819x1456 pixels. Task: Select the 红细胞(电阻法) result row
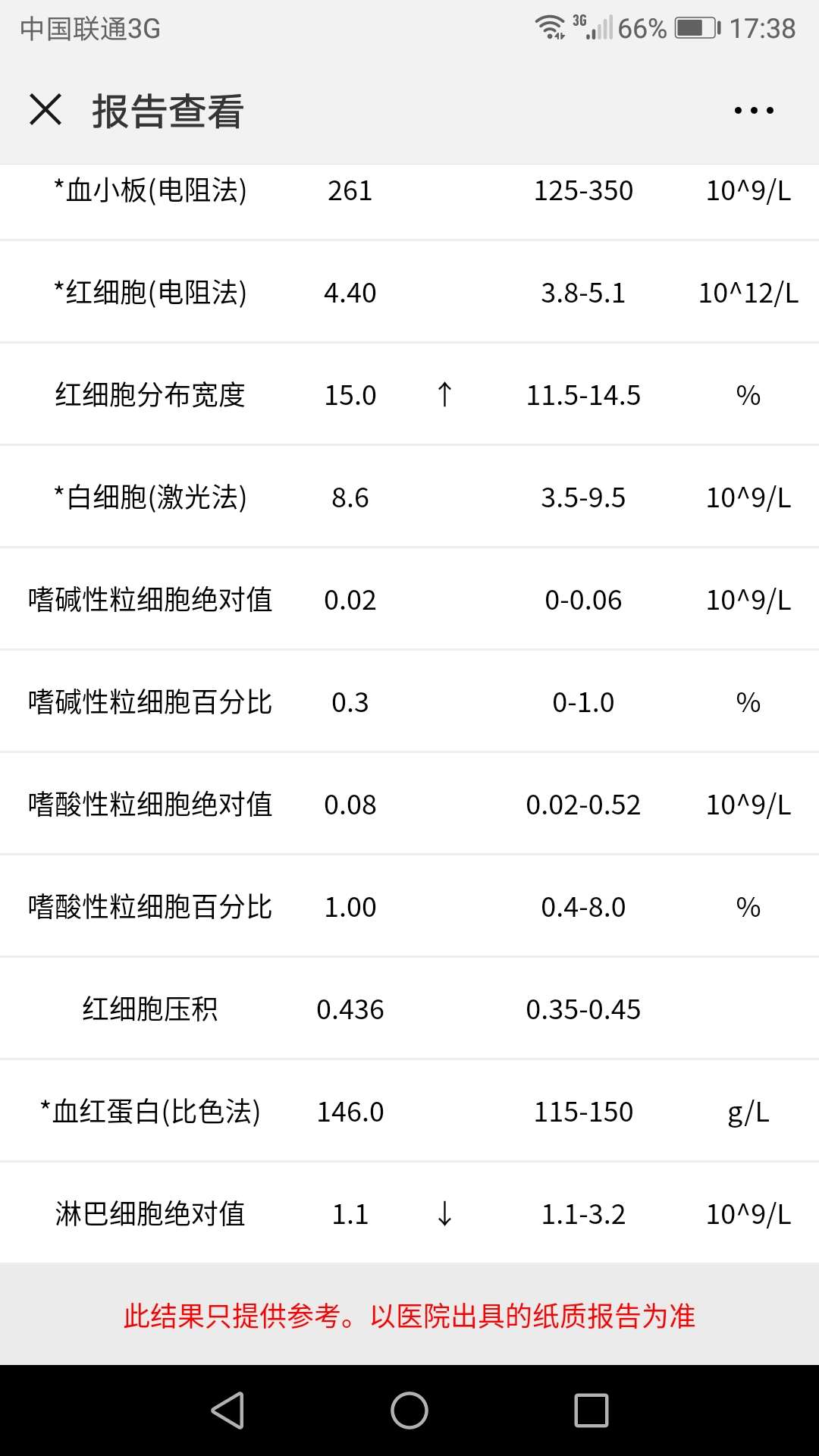coord(409,293)
